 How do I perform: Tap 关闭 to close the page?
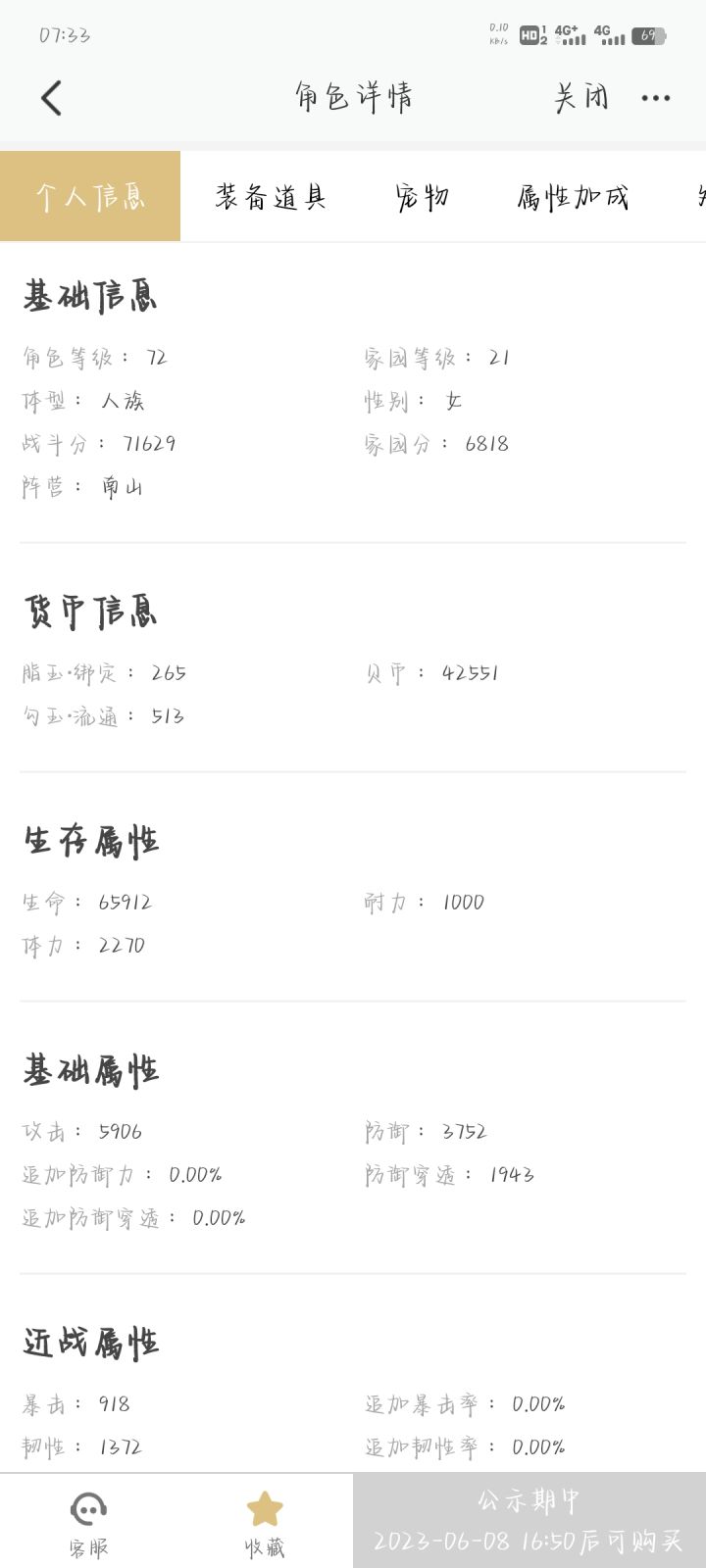coord(581,97)
